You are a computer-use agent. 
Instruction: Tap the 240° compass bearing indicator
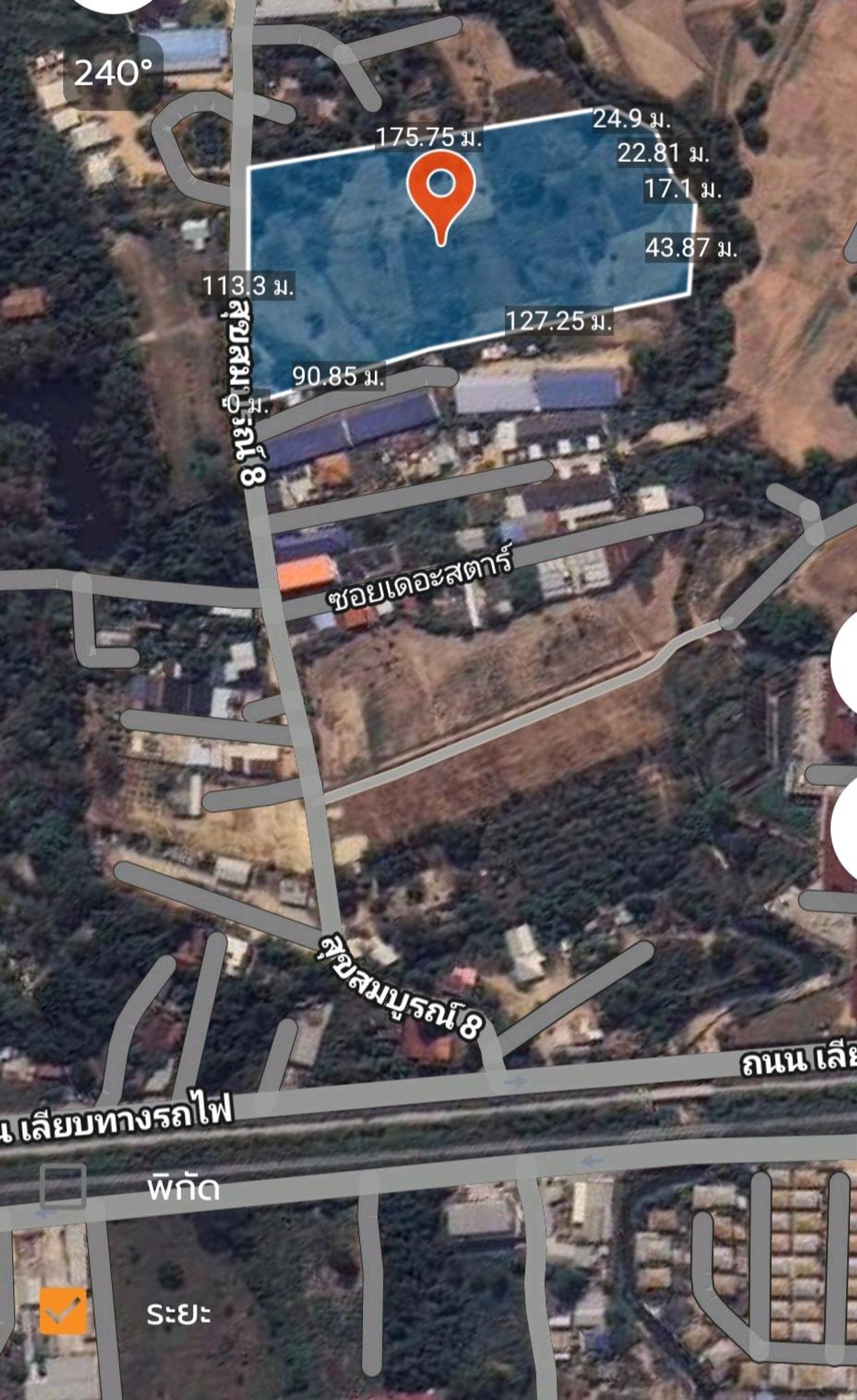[113, 73]
